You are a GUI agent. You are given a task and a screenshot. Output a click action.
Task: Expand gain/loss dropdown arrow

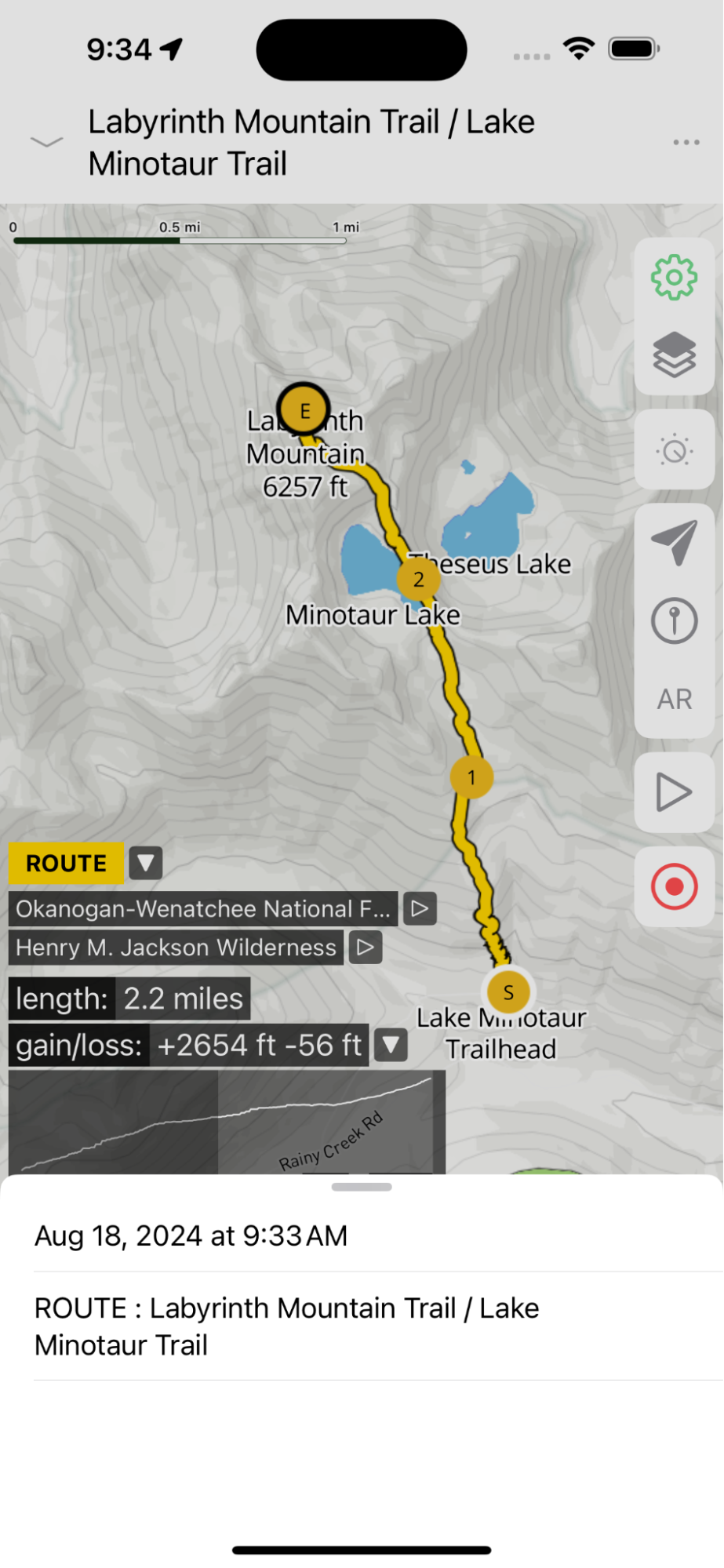pos(391,1045)
